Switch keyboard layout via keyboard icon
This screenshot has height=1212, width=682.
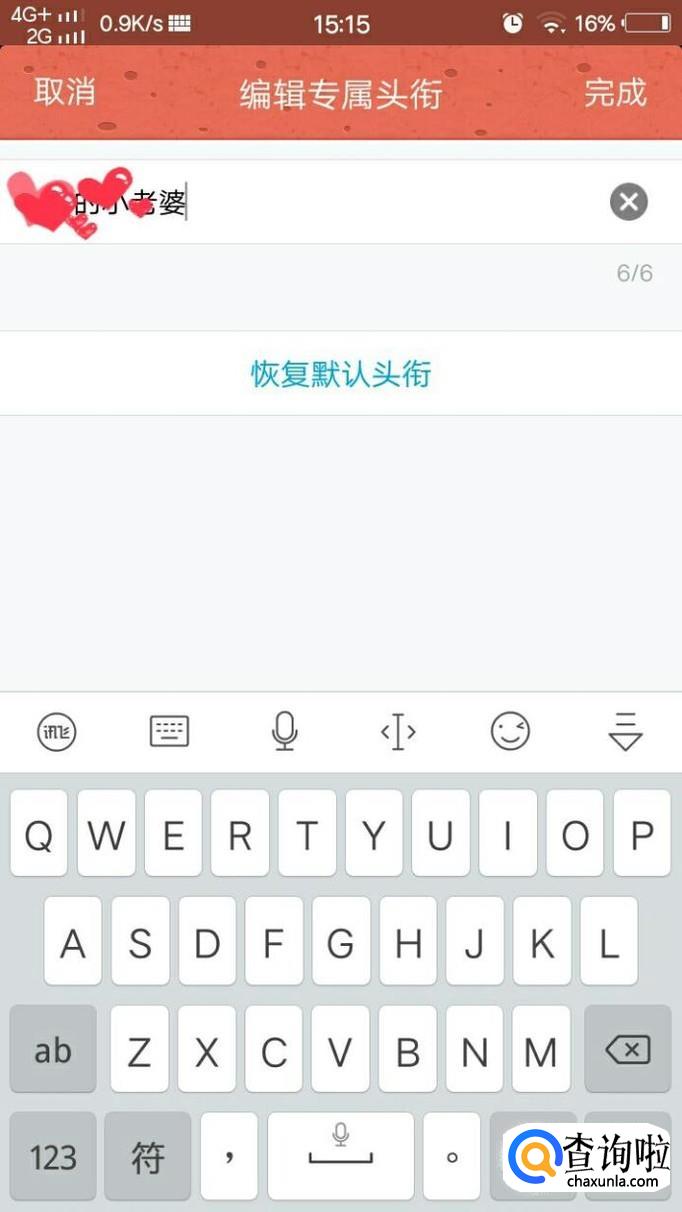[169, 732]
